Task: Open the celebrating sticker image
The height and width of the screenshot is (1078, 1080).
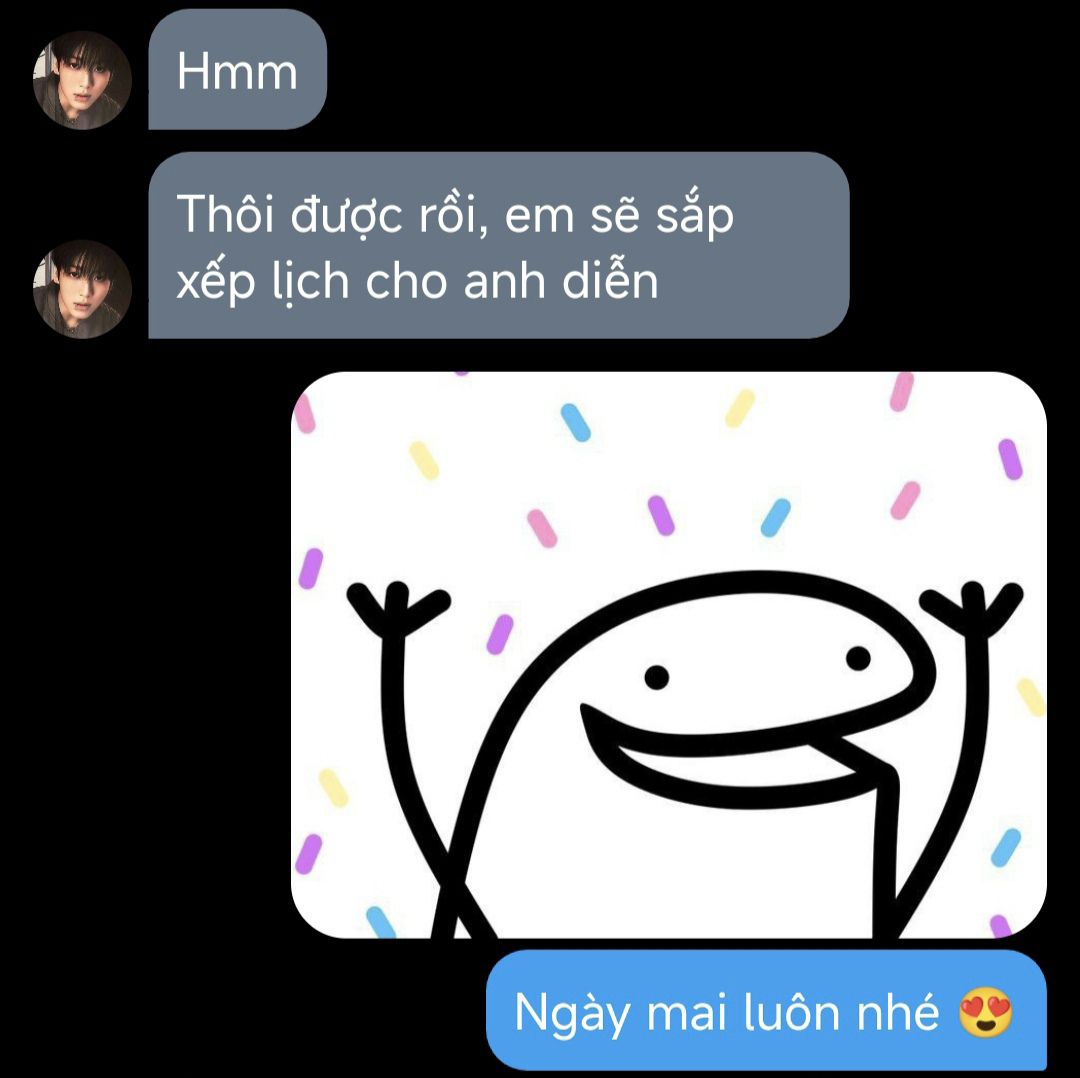Action: 668,655
